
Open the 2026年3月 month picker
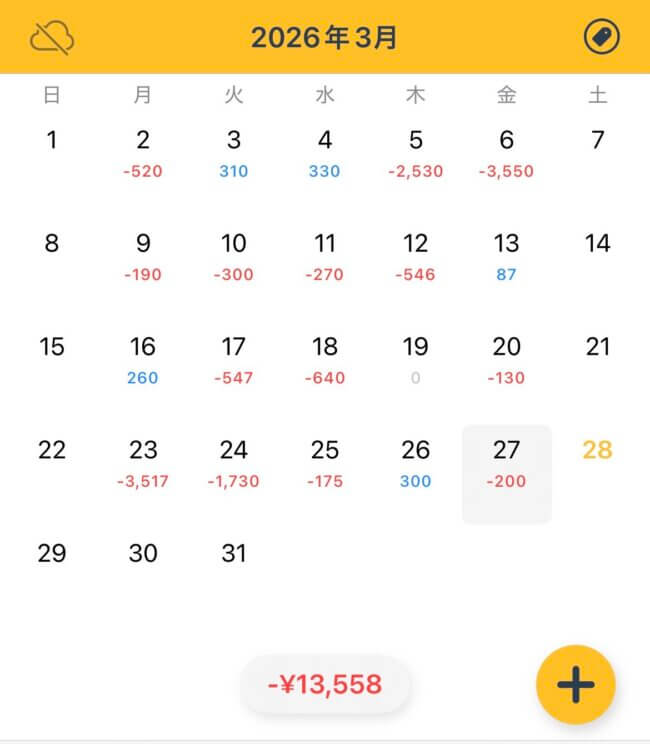tap(324, 38)
